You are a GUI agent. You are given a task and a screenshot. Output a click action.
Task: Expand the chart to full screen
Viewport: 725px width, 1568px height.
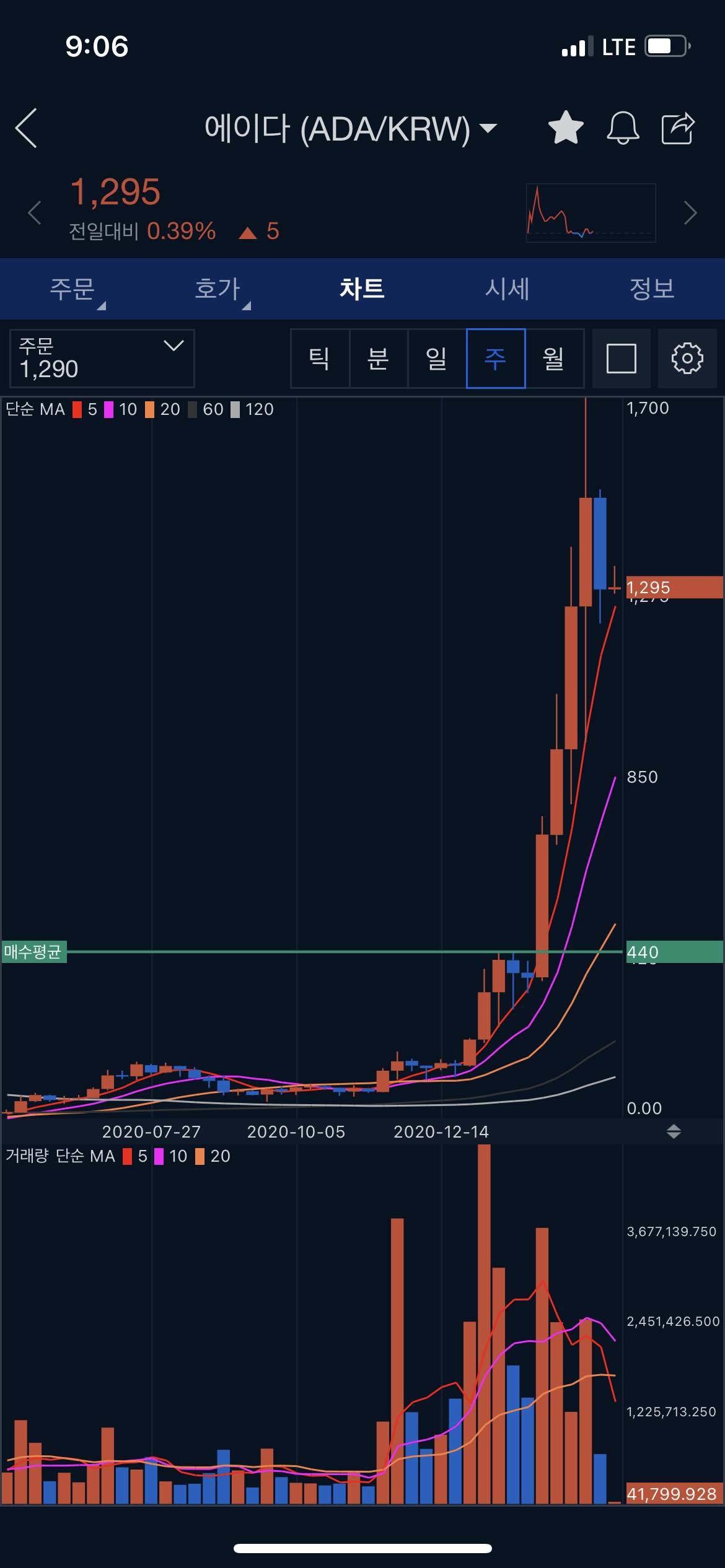point(621,359)
